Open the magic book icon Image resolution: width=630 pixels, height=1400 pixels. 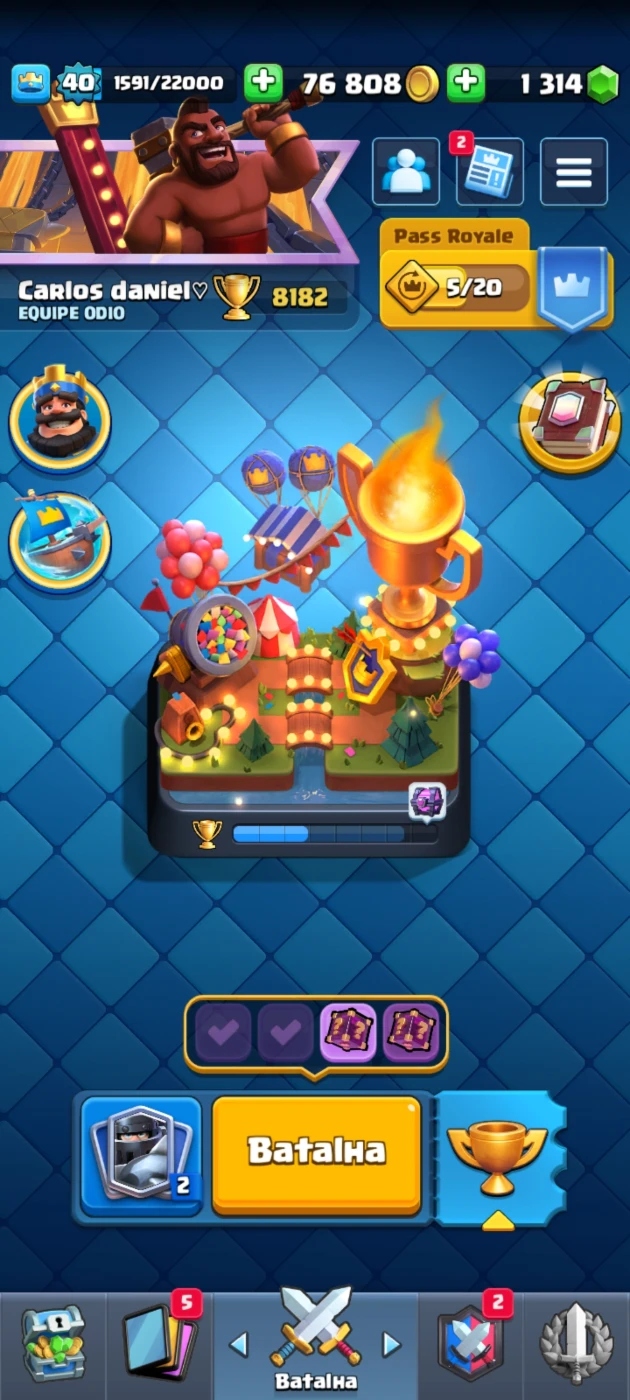click(x=570, y=422)
